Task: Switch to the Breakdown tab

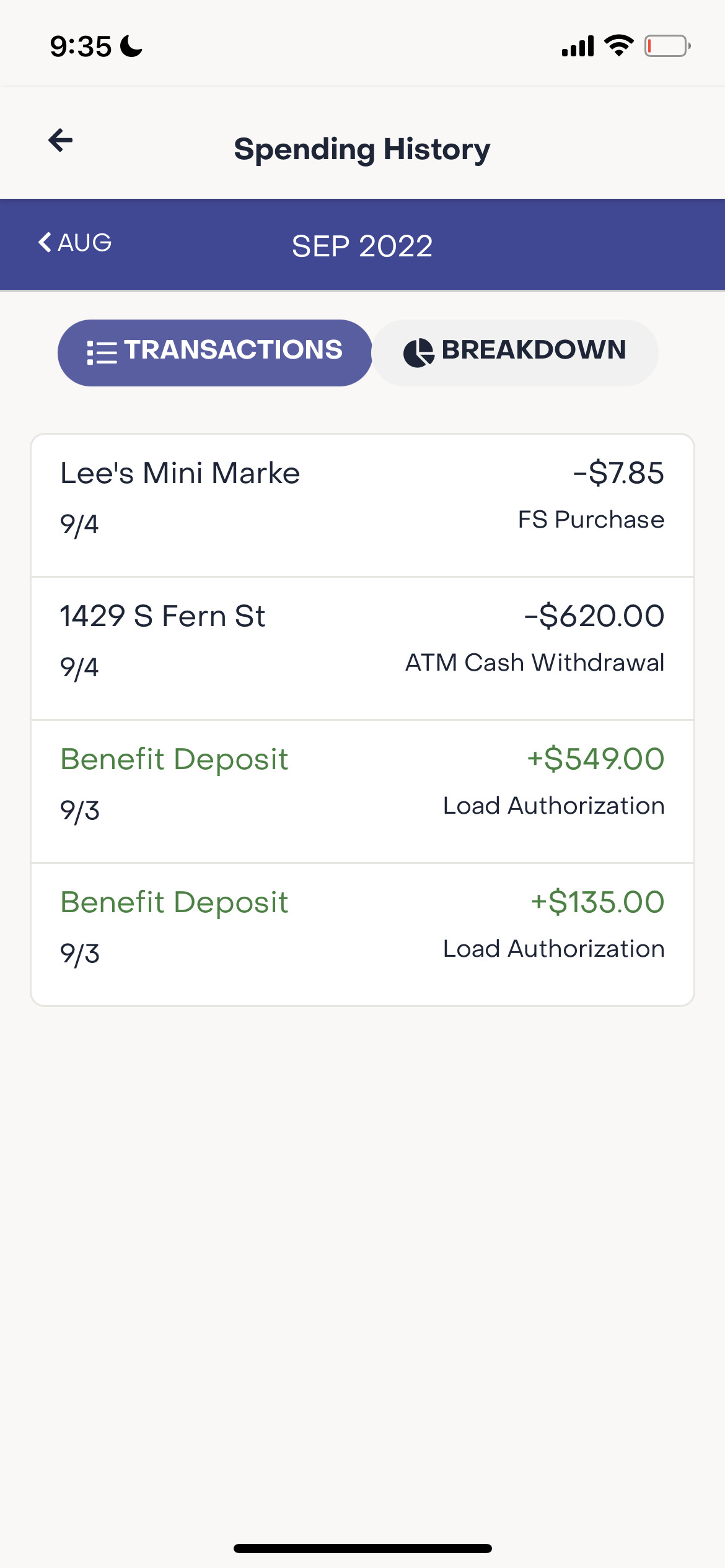Action: (515, 352)
